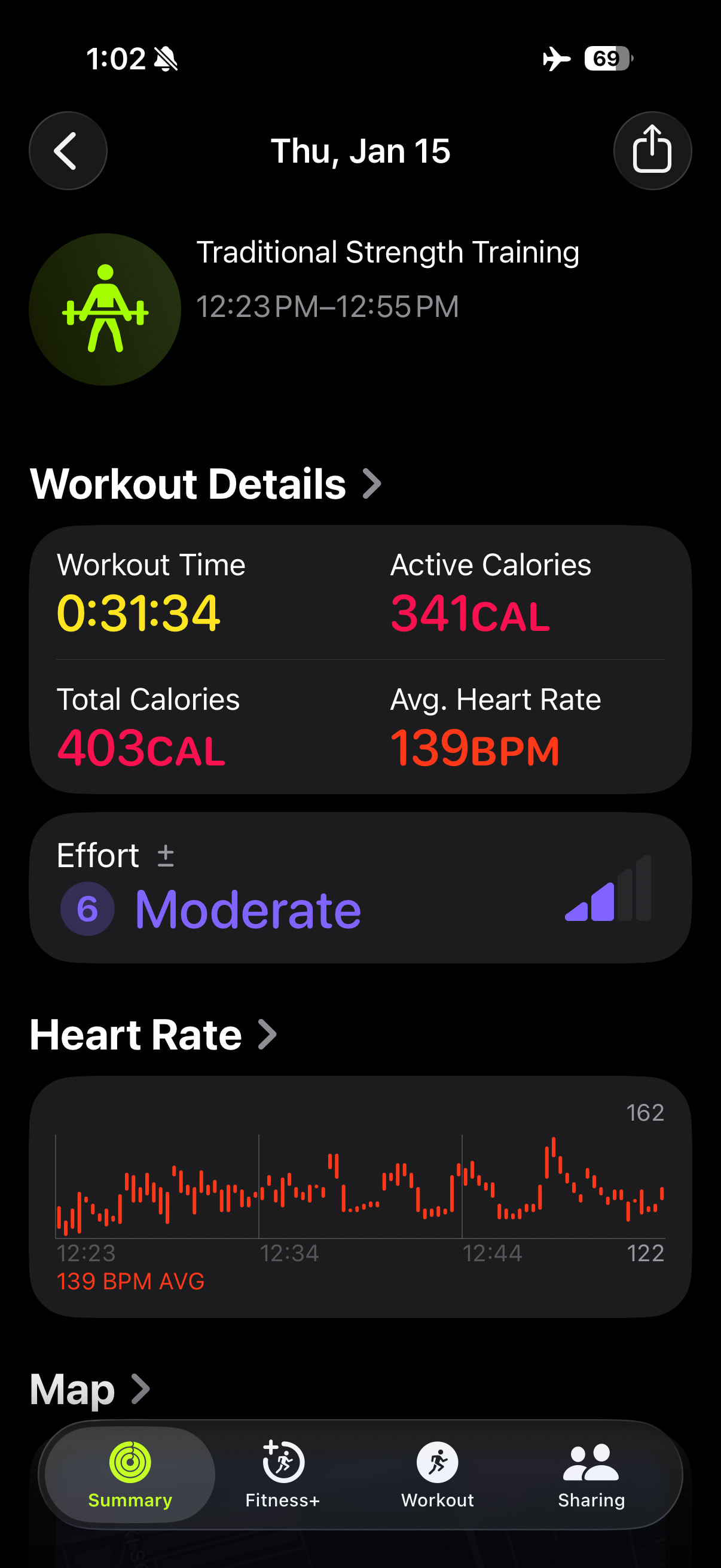721x1568 pixels.
Task: Go to the Workout tab
Action: tap(437, 1474)
